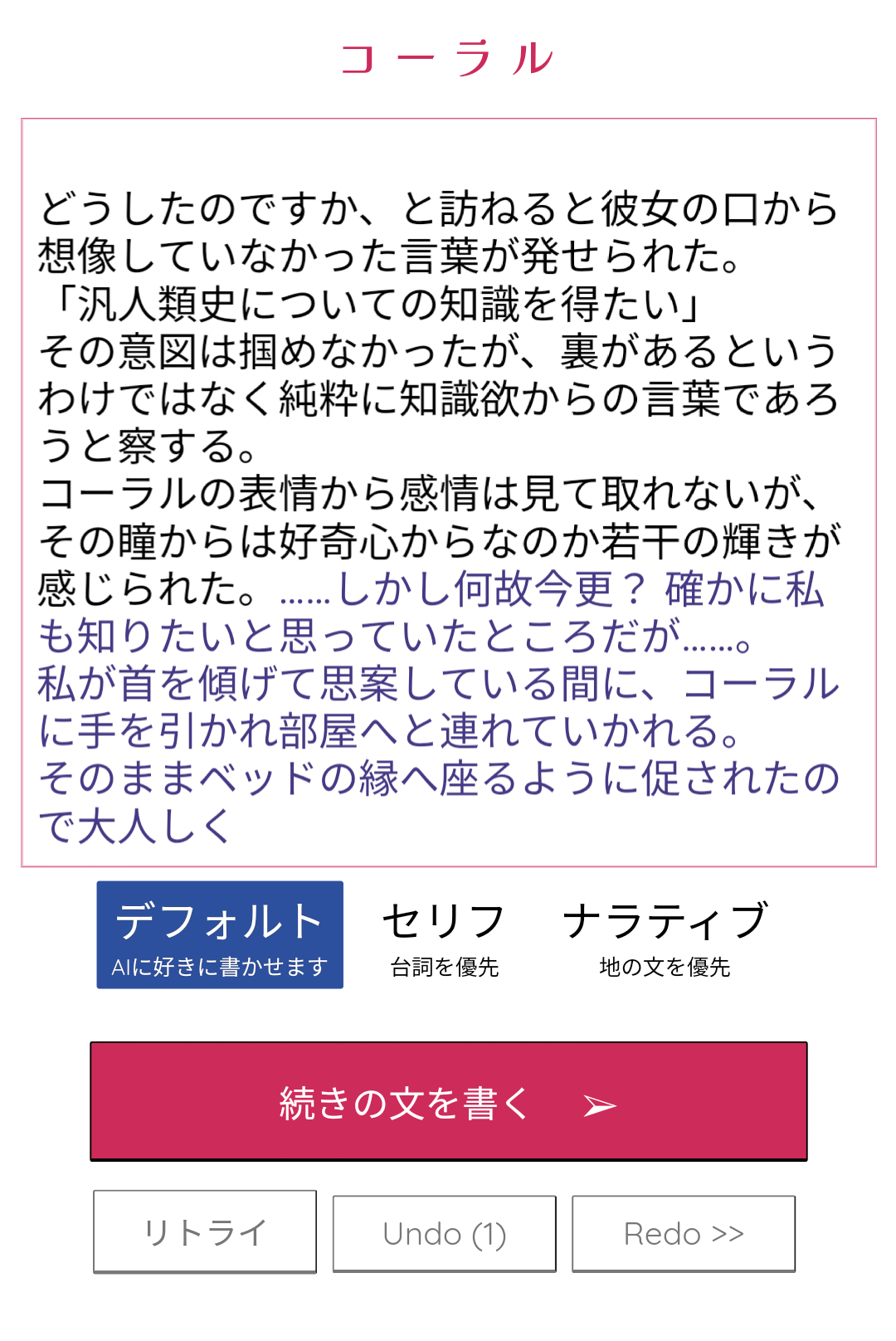Redo the undone text

683,1234
